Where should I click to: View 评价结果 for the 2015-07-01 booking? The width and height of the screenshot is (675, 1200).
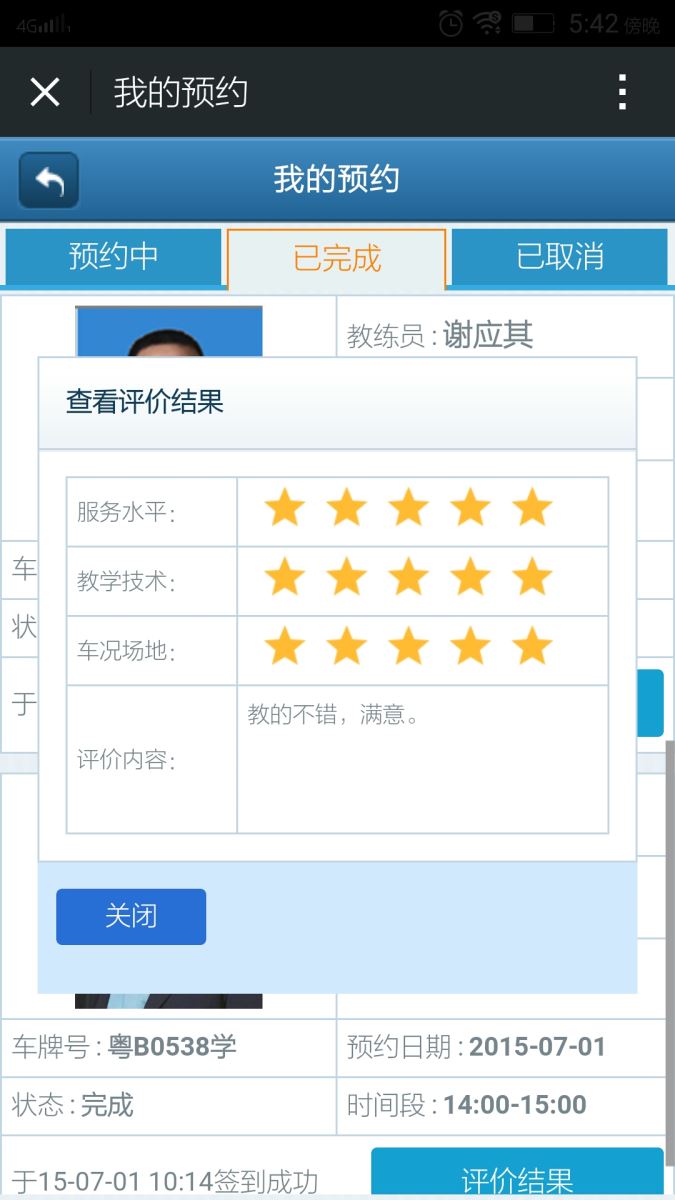pos(517,1176)
